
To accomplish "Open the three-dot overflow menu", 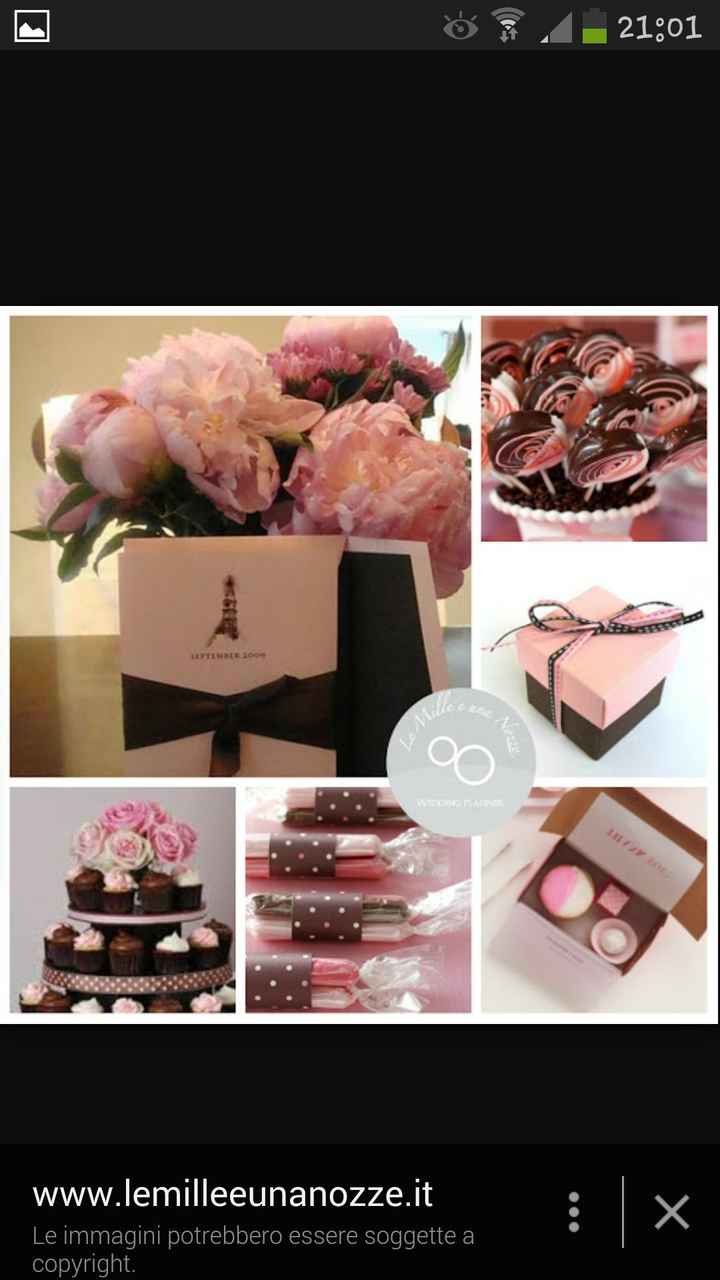I will pos(573,1211).
